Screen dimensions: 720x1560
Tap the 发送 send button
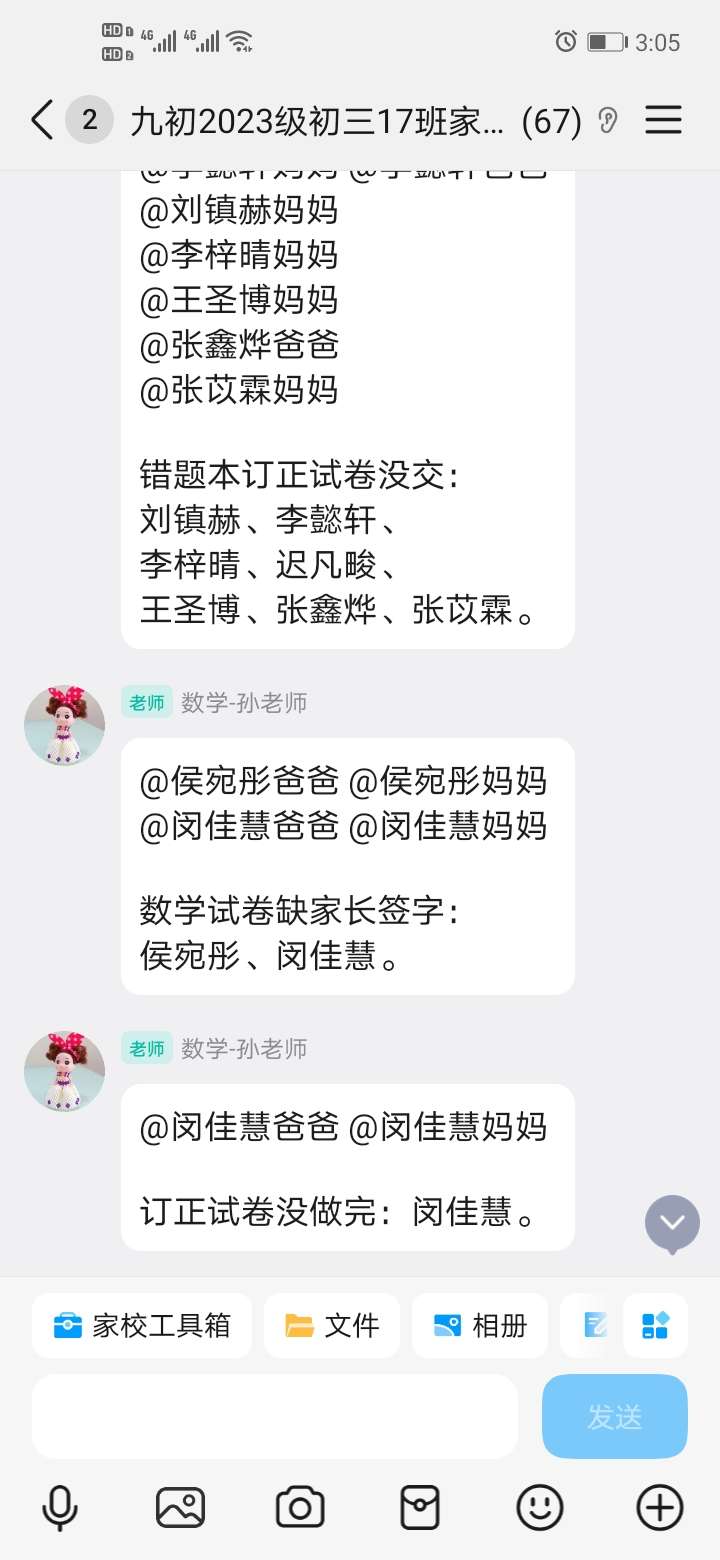tap(614, 1416)
